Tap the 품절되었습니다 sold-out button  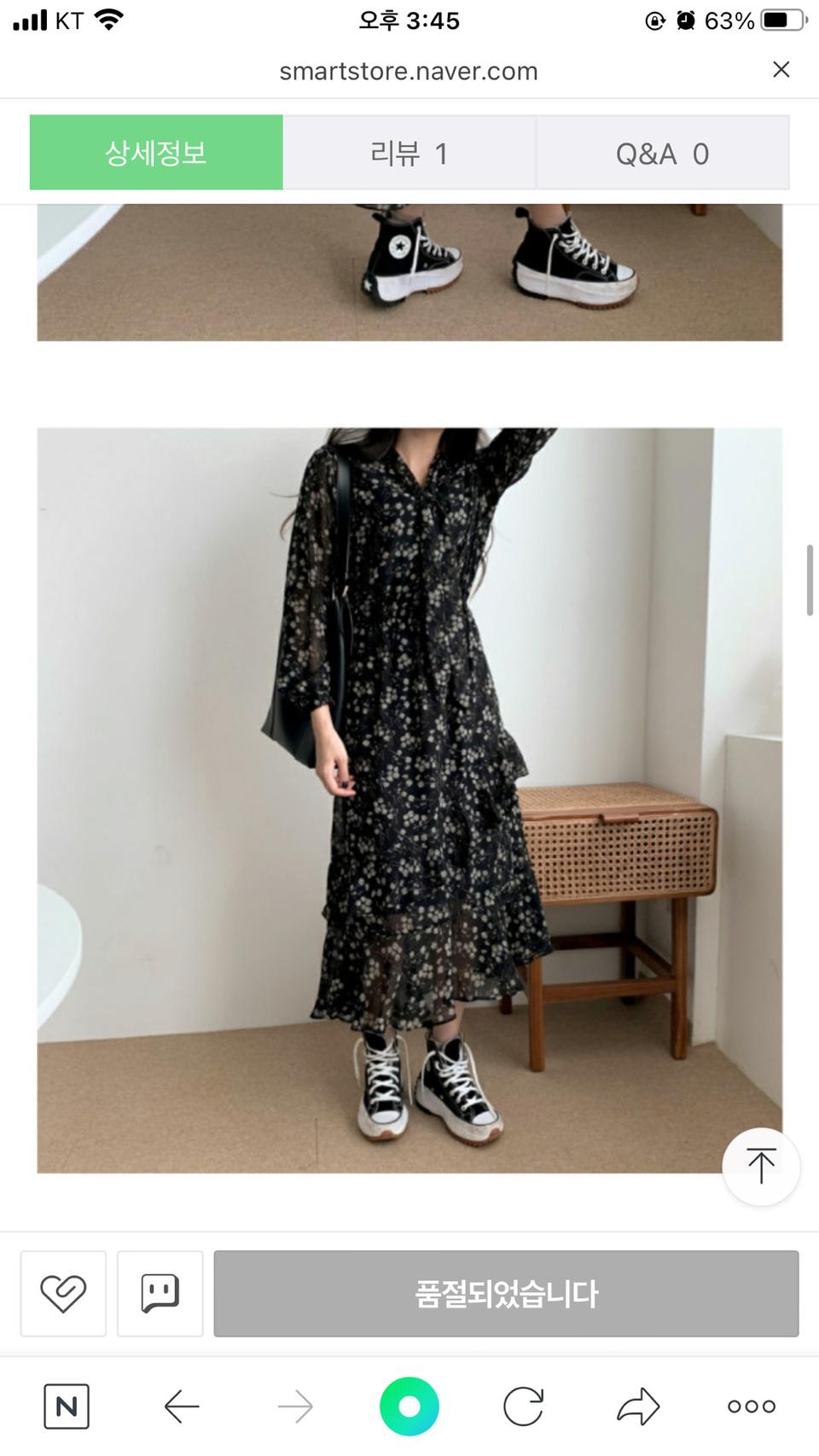click(x=506, y=1293)
